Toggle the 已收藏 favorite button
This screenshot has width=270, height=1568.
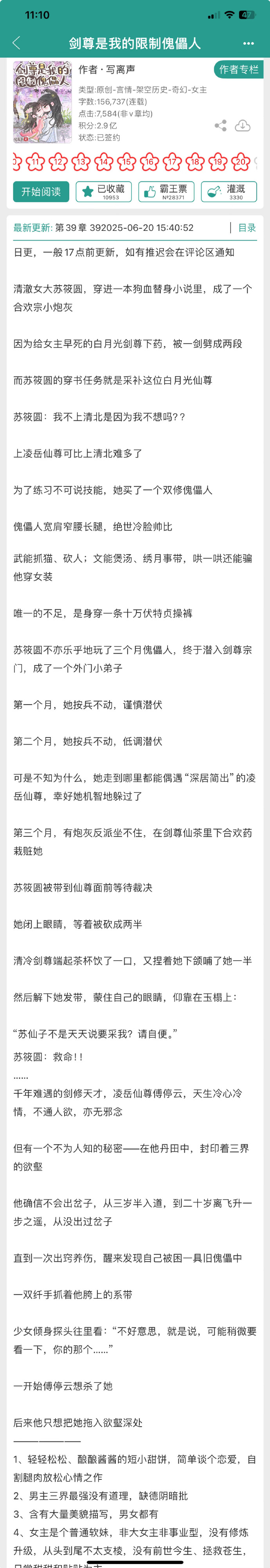click(103, 191)
